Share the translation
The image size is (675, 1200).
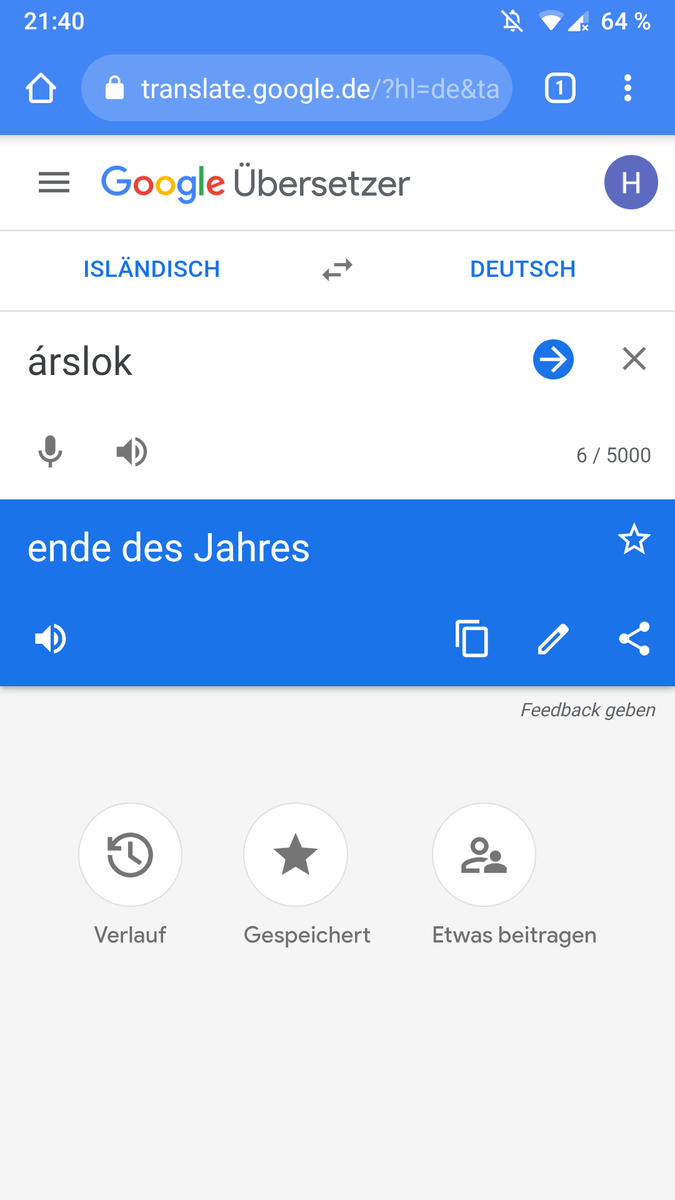tap(634, 638)
